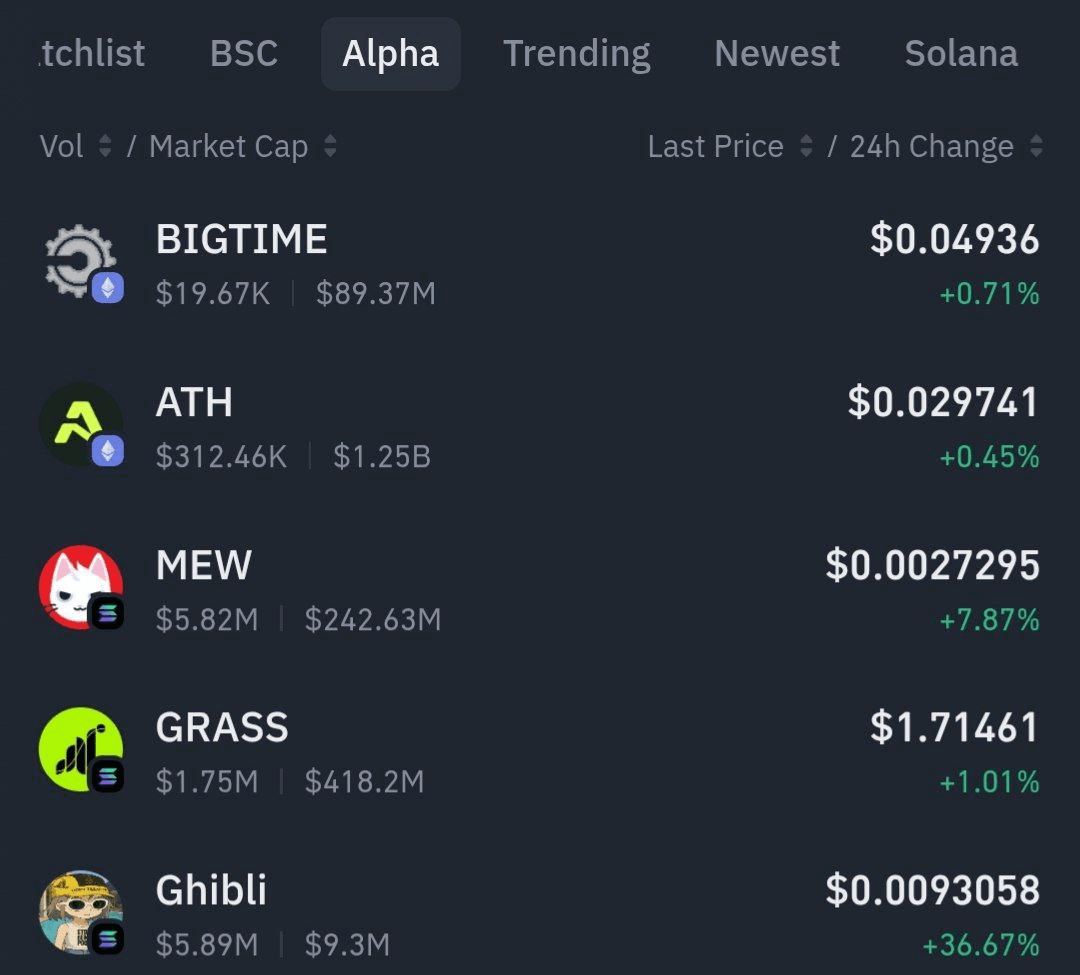This screenshot has height=975, width=1080.
Task: Open the BIGTIME token row
Action: click(540, 264)
